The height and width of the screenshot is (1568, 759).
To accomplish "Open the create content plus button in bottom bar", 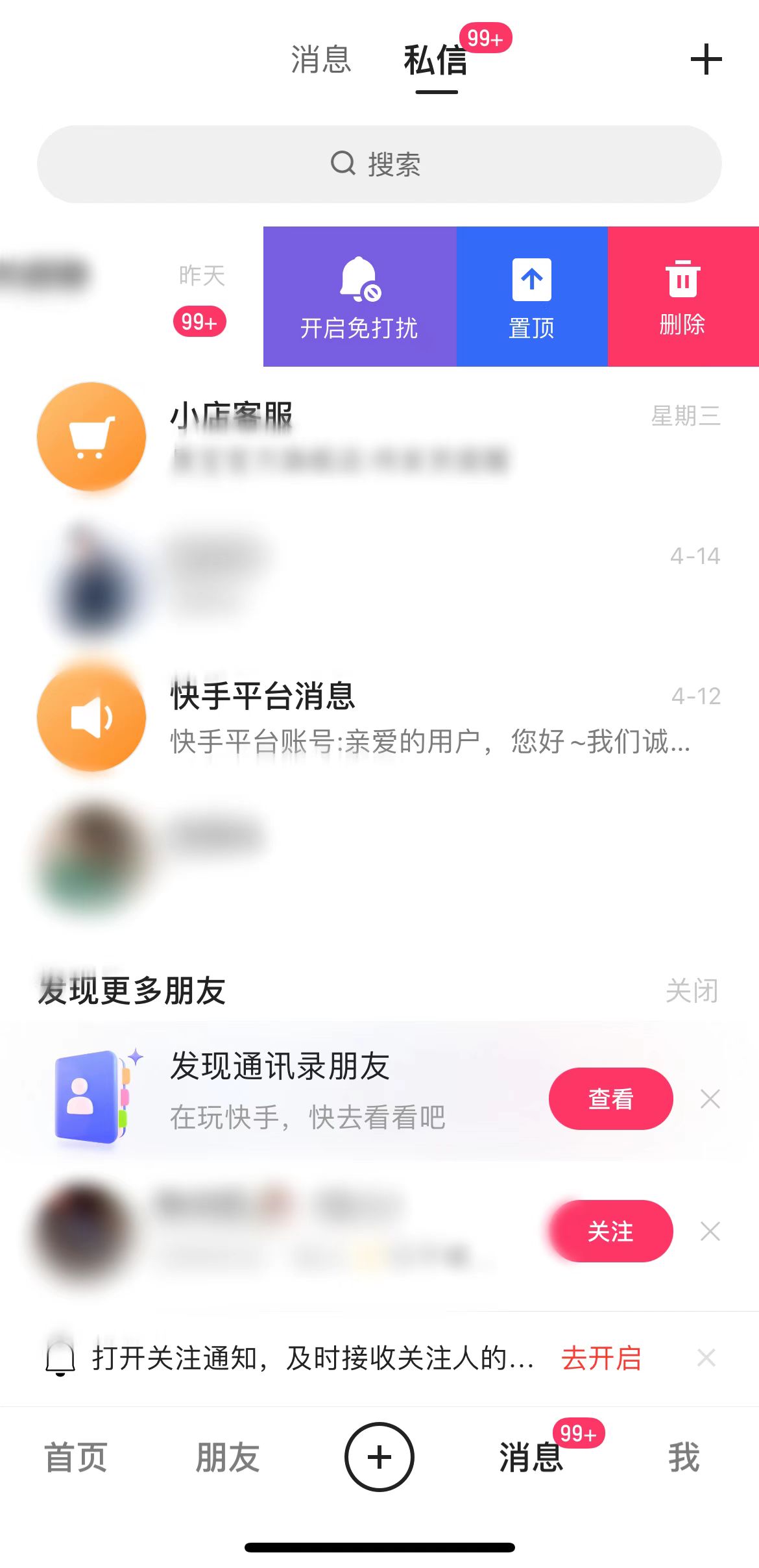I will 379,1458.
